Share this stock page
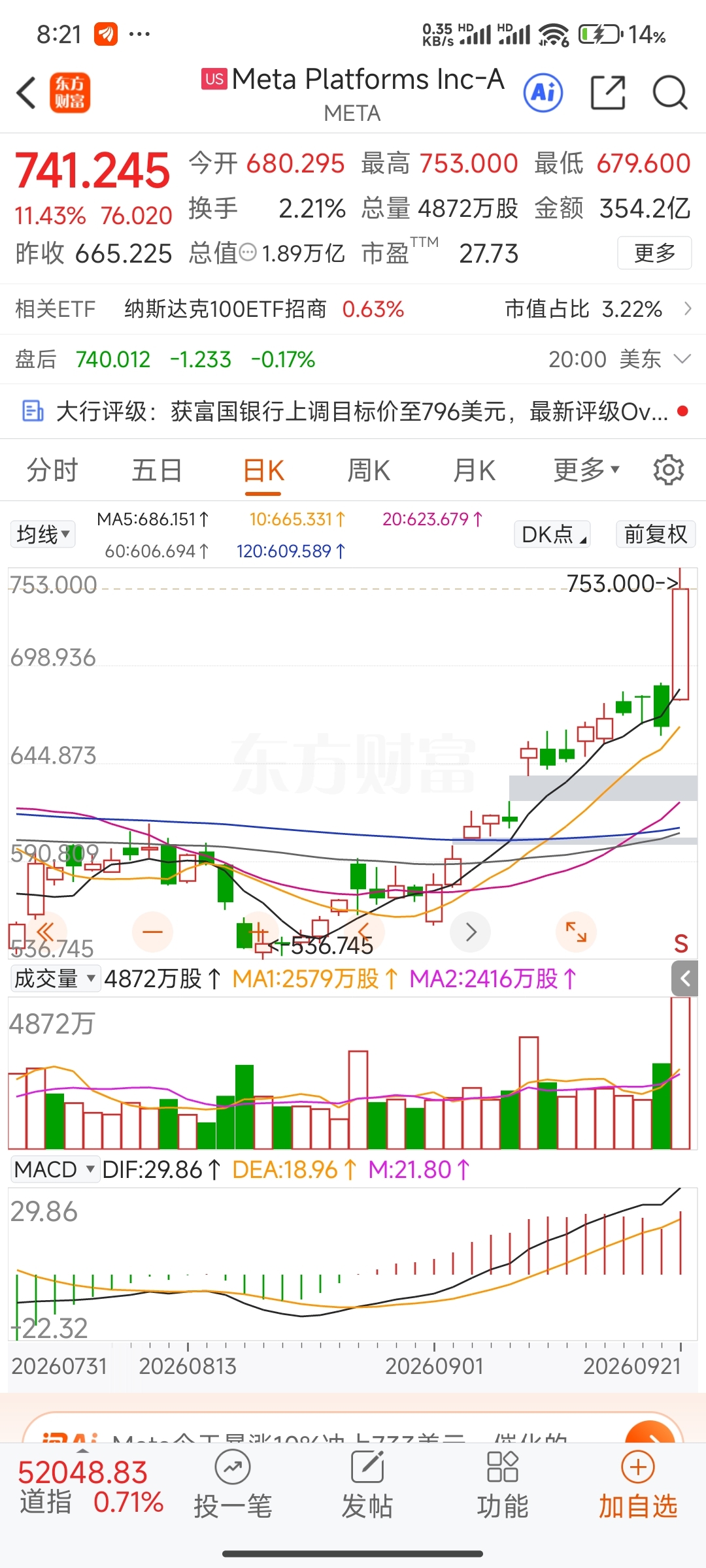Image resolution: width=706 pixels, height=1568 pixels. [608, 93]
